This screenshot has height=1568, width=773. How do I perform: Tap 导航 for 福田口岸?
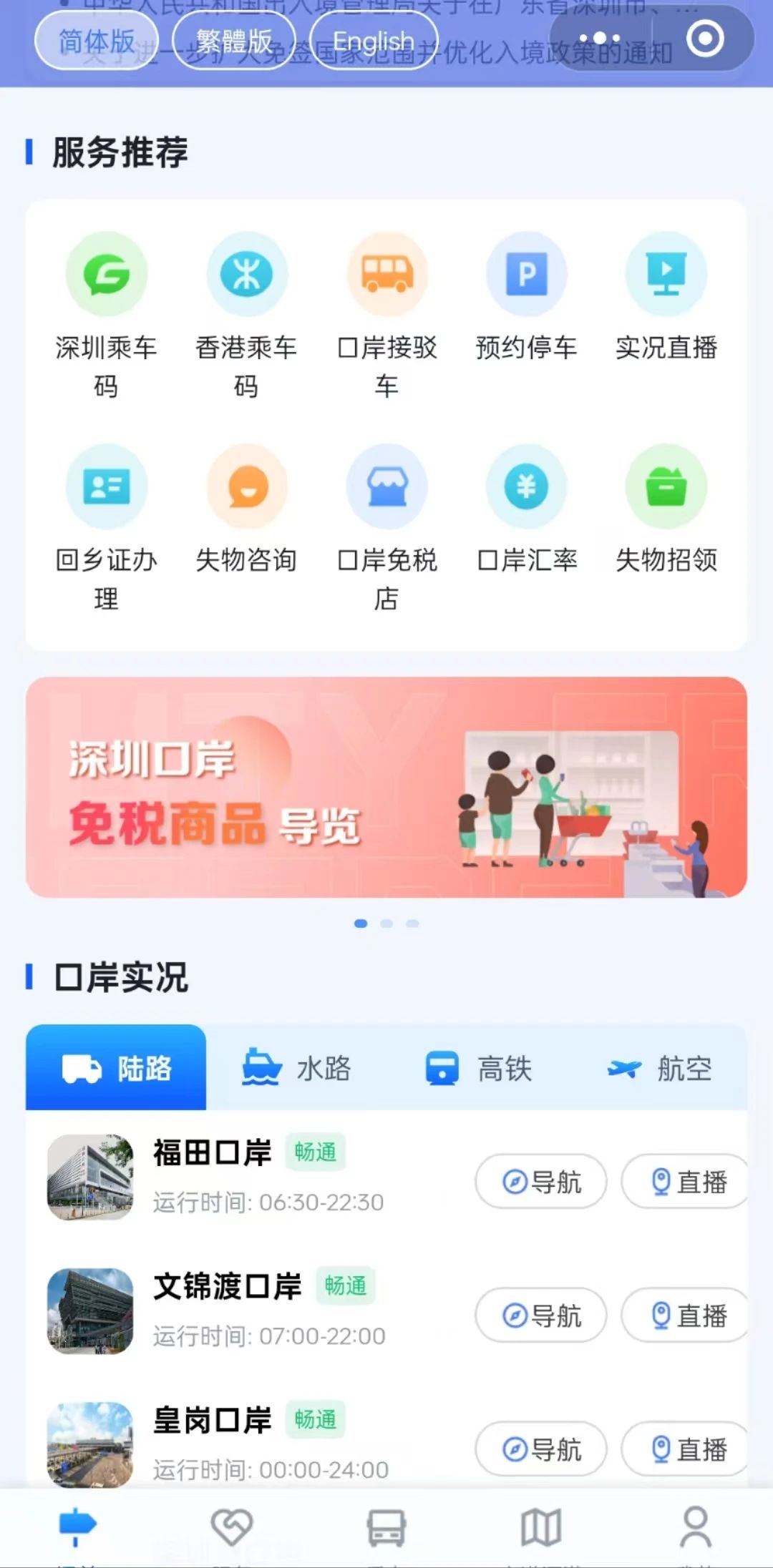click(x=541, y=1182)
